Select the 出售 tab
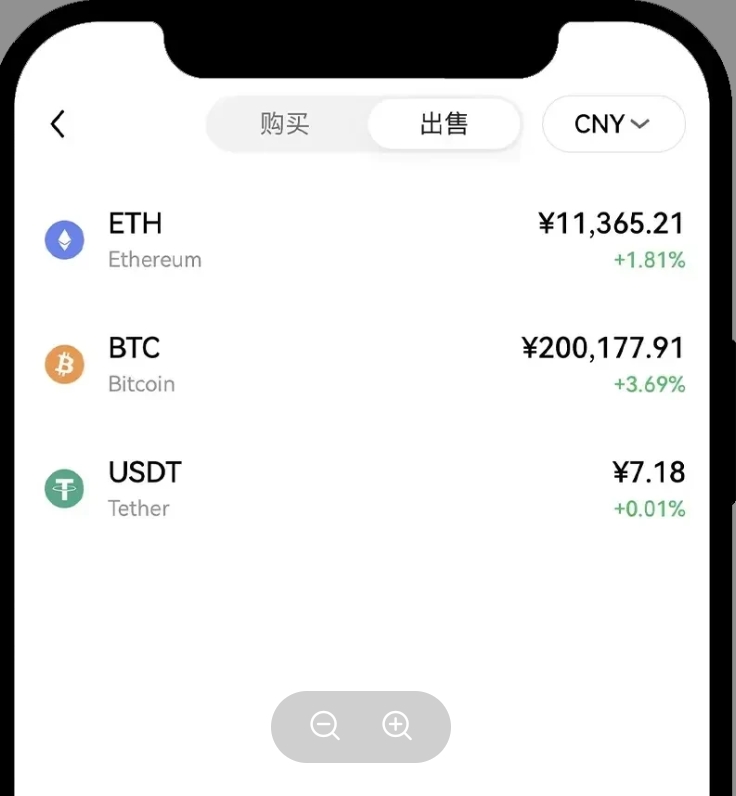The width and height of the screenshot is (736, 796). pos(444,124)
